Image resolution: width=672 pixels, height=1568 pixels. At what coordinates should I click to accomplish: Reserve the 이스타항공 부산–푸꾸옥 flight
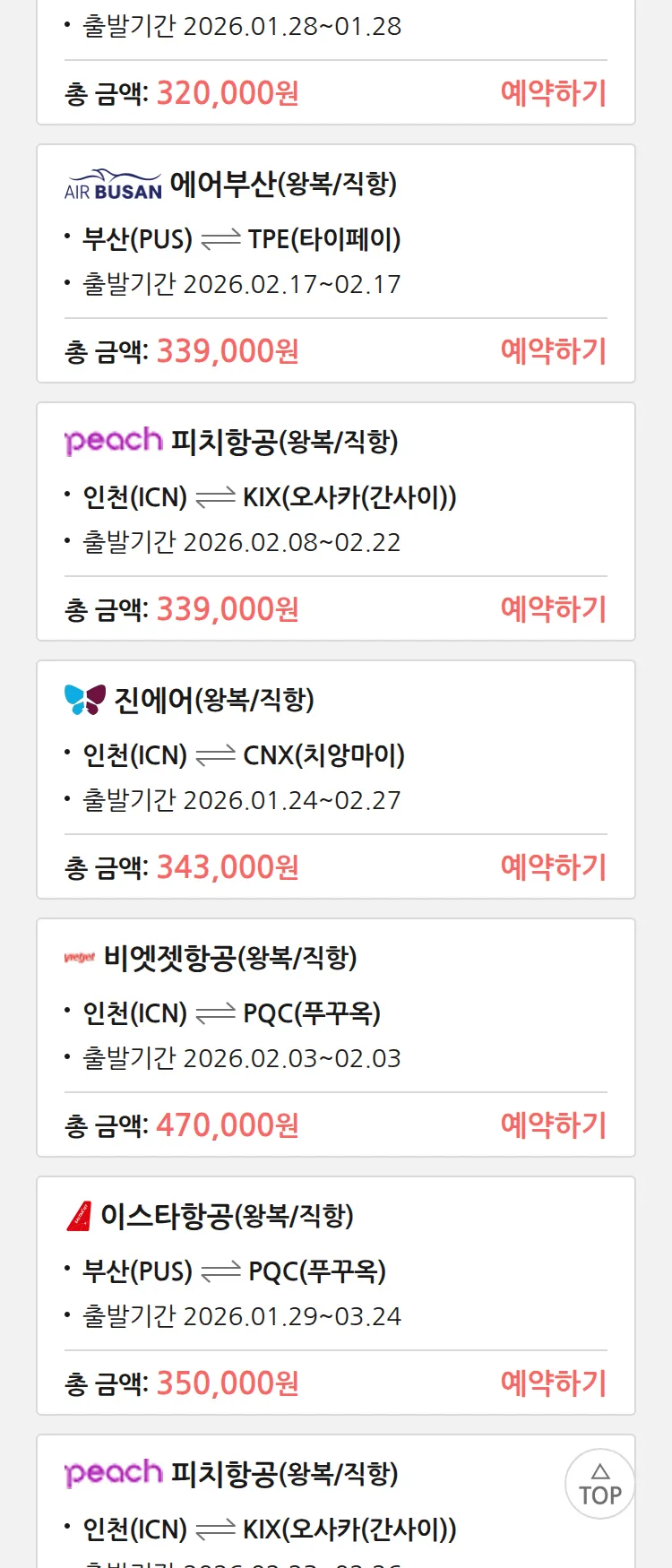[553, 1383]
